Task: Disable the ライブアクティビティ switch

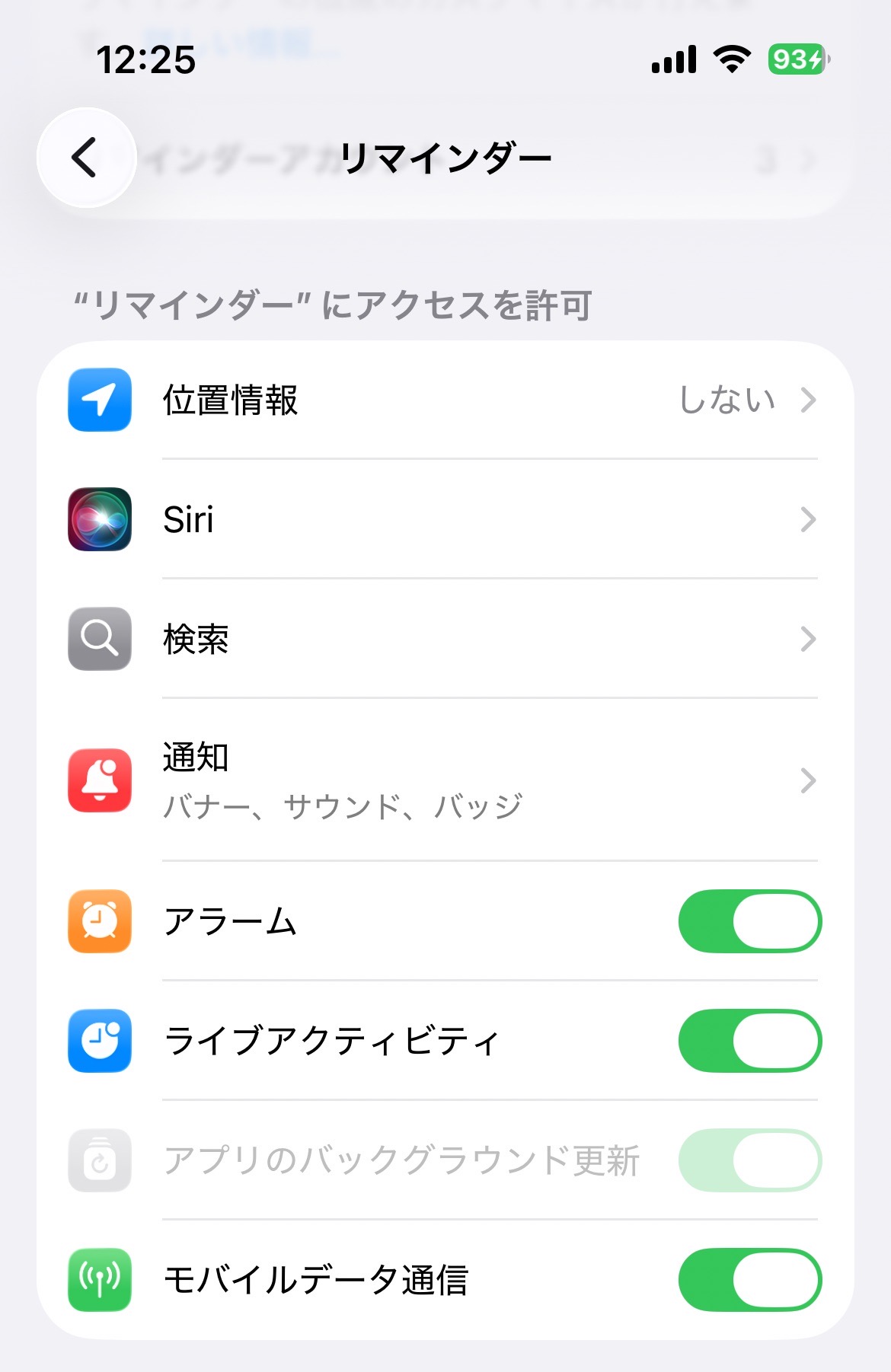Action: click(749, 1041)
